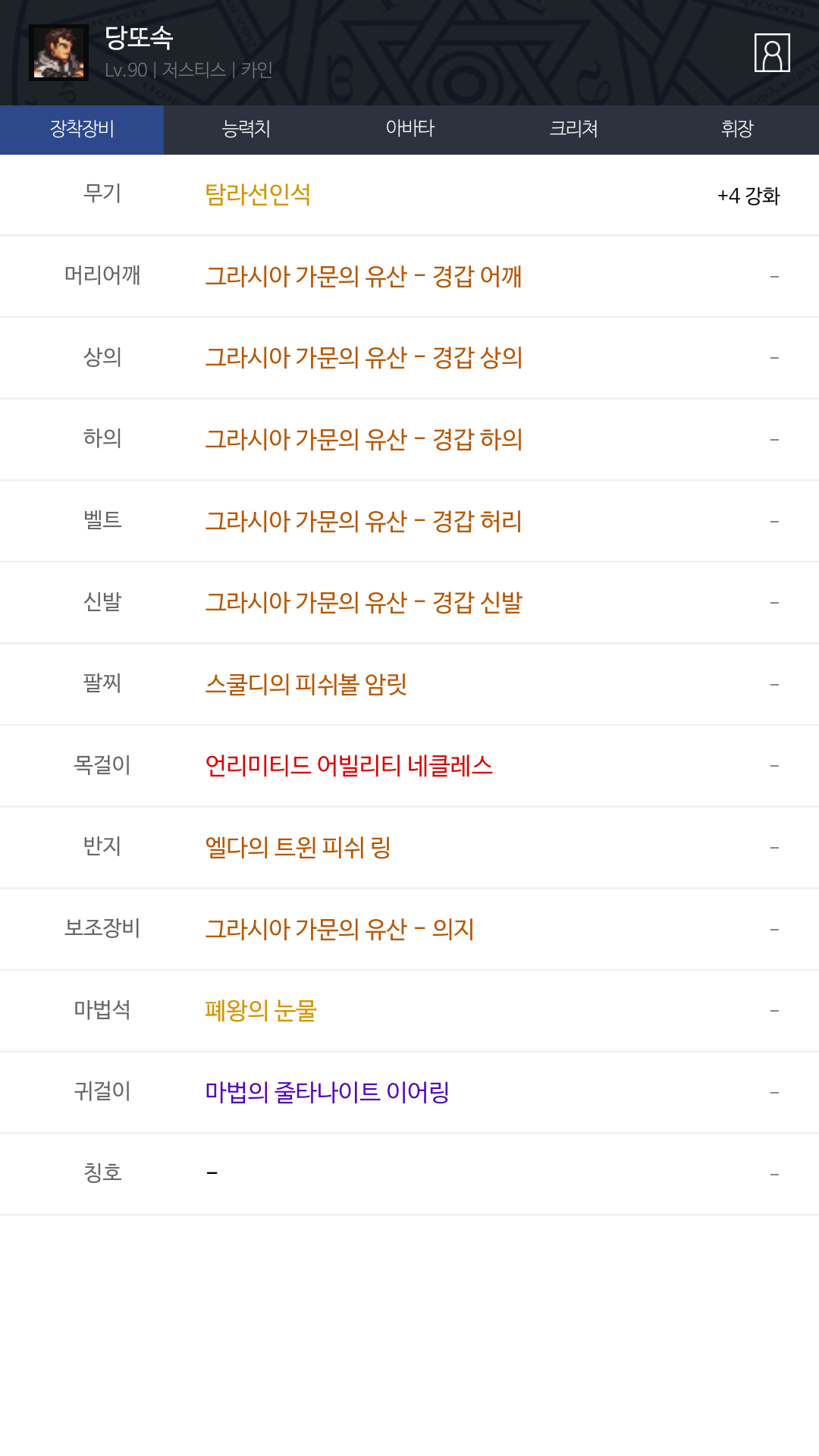Open weapon item 탐라선인석
819x1456 pixels.
258,195
